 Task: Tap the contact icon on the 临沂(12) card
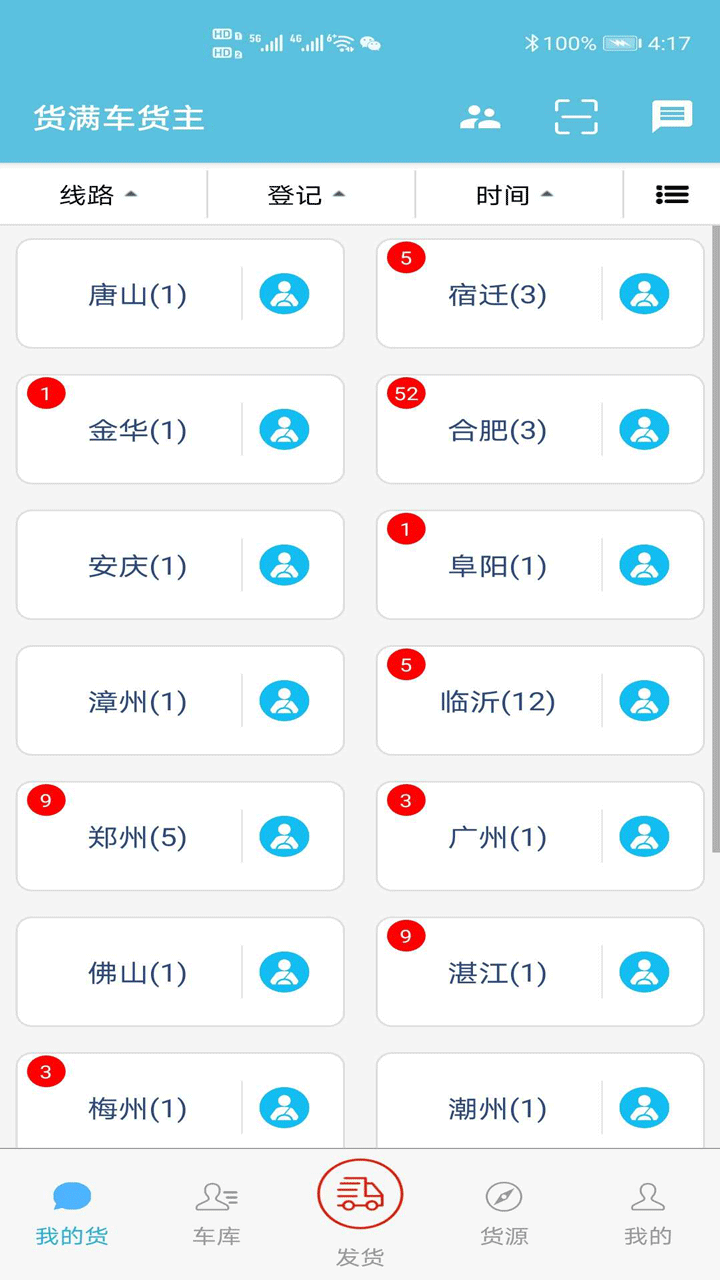pyautogui.click(x=644, y=701)
